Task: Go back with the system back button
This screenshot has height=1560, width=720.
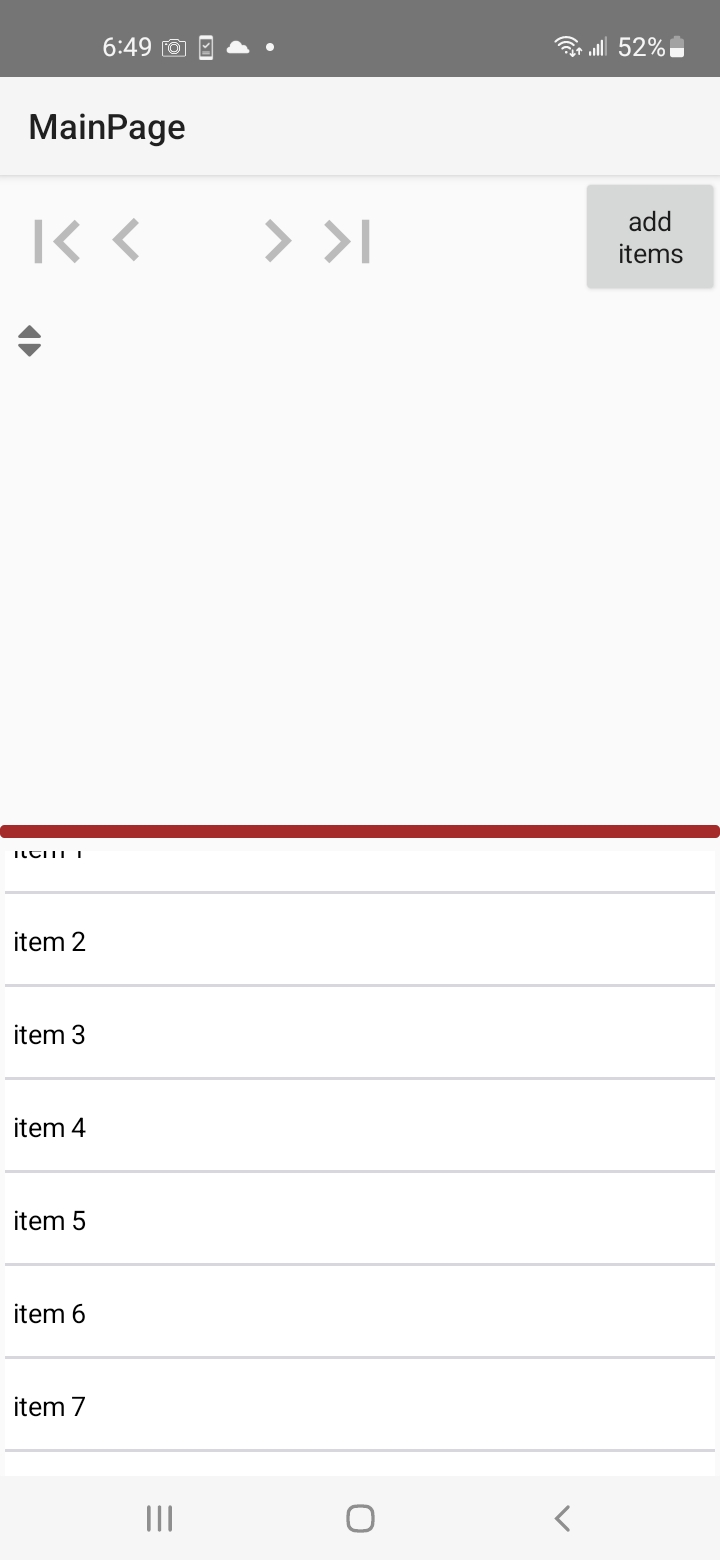Action: pos(562,1518)
